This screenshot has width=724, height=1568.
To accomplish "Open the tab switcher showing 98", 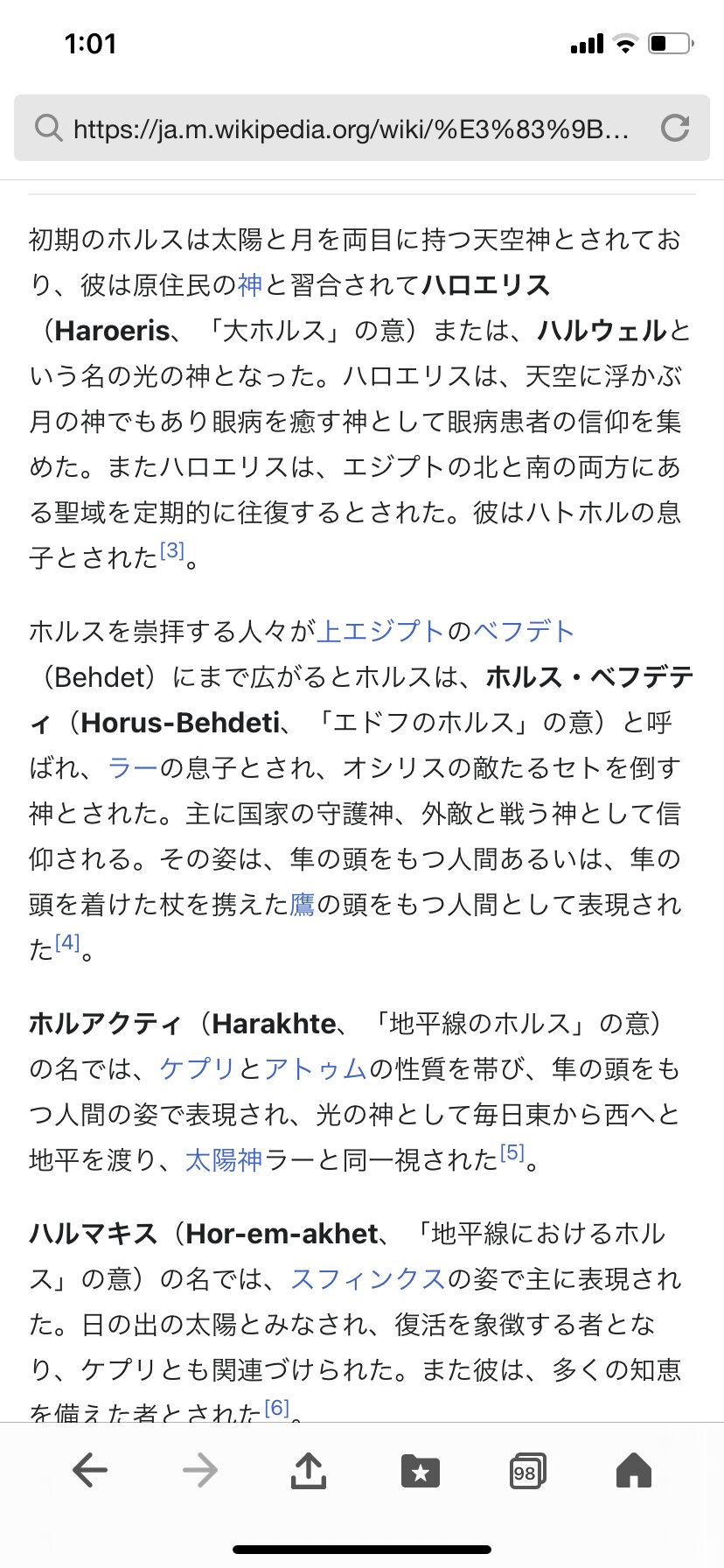I will tap(526, 1471).
